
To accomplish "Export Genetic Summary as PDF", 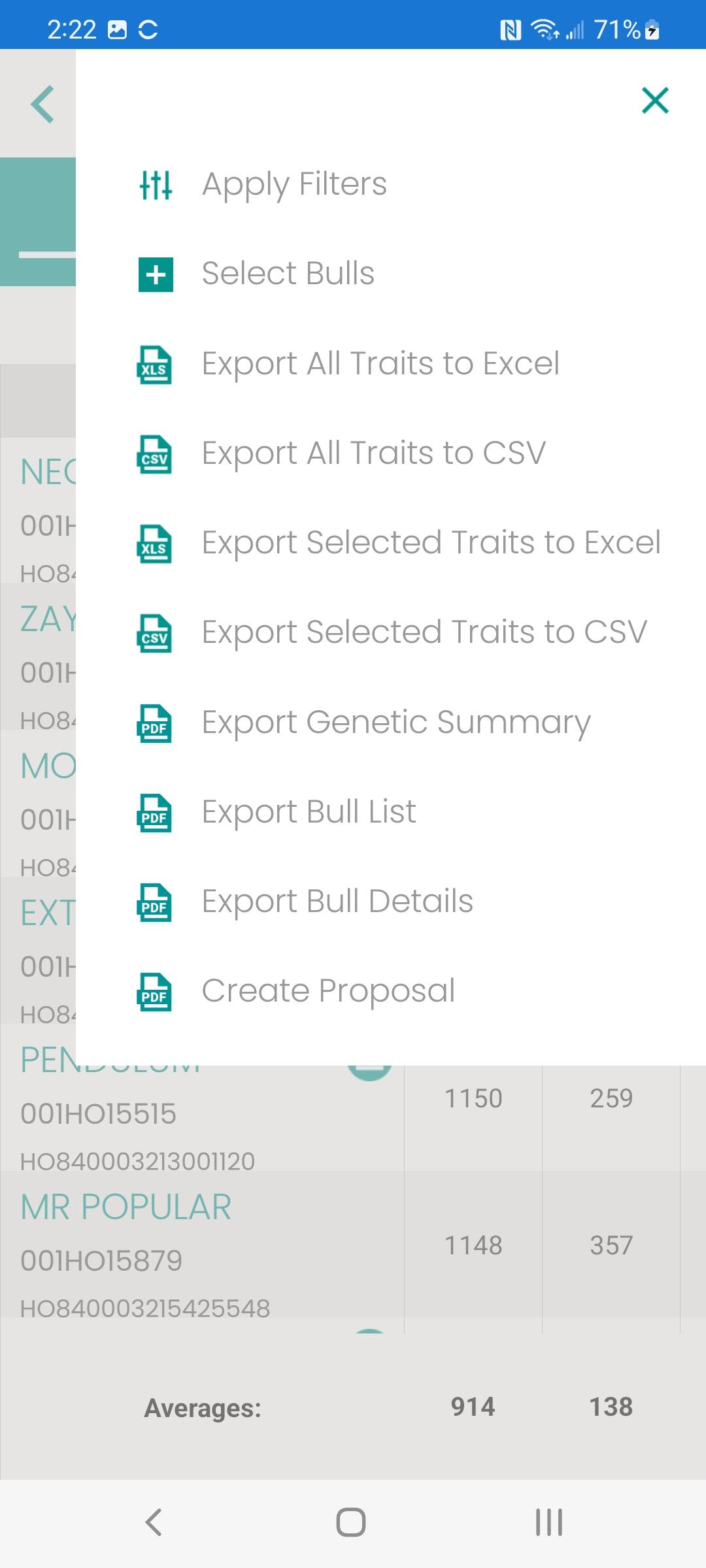I will pos(391,723).
